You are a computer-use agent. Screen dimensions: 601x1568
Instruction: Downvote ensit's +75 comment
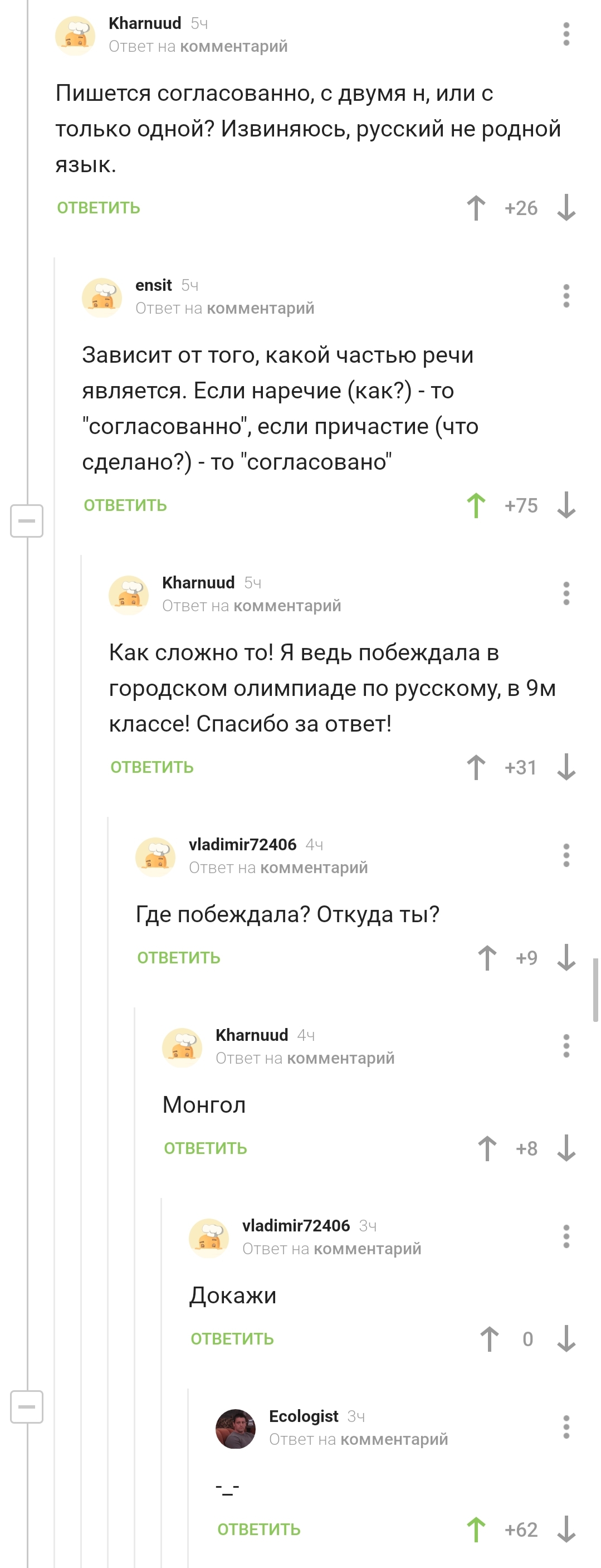[566, 505]
